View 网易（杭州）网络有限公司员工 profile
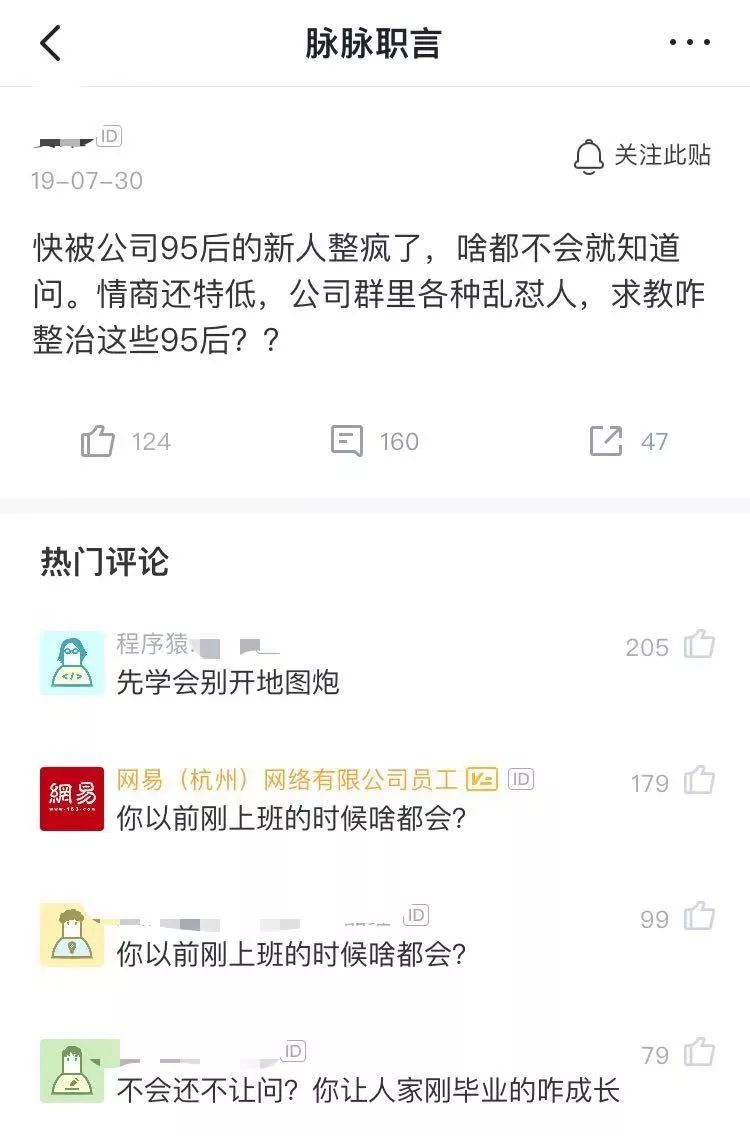The image size is (750, 1136). coord(287,779)
